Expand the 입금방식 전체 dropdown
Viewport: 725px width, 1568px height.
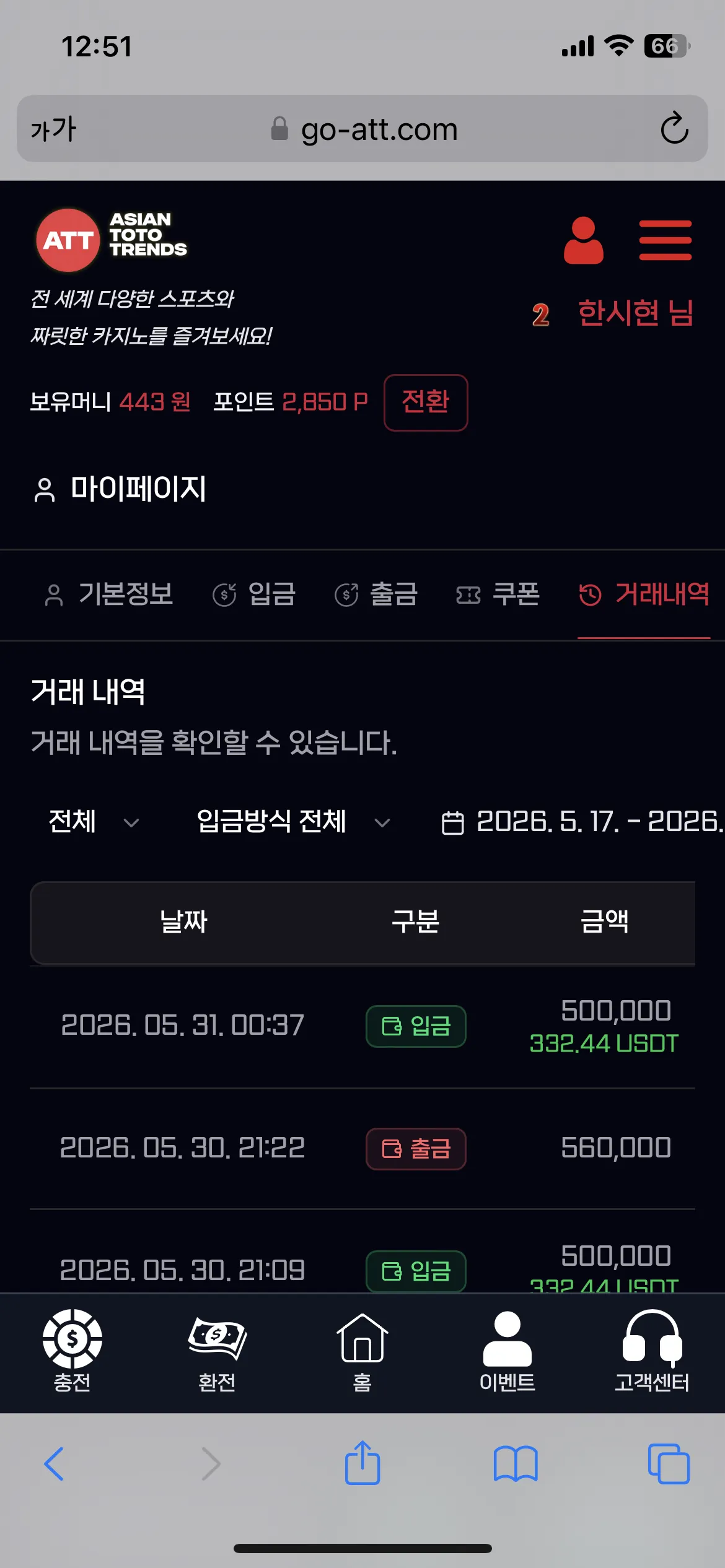click(x=294, y=822)
